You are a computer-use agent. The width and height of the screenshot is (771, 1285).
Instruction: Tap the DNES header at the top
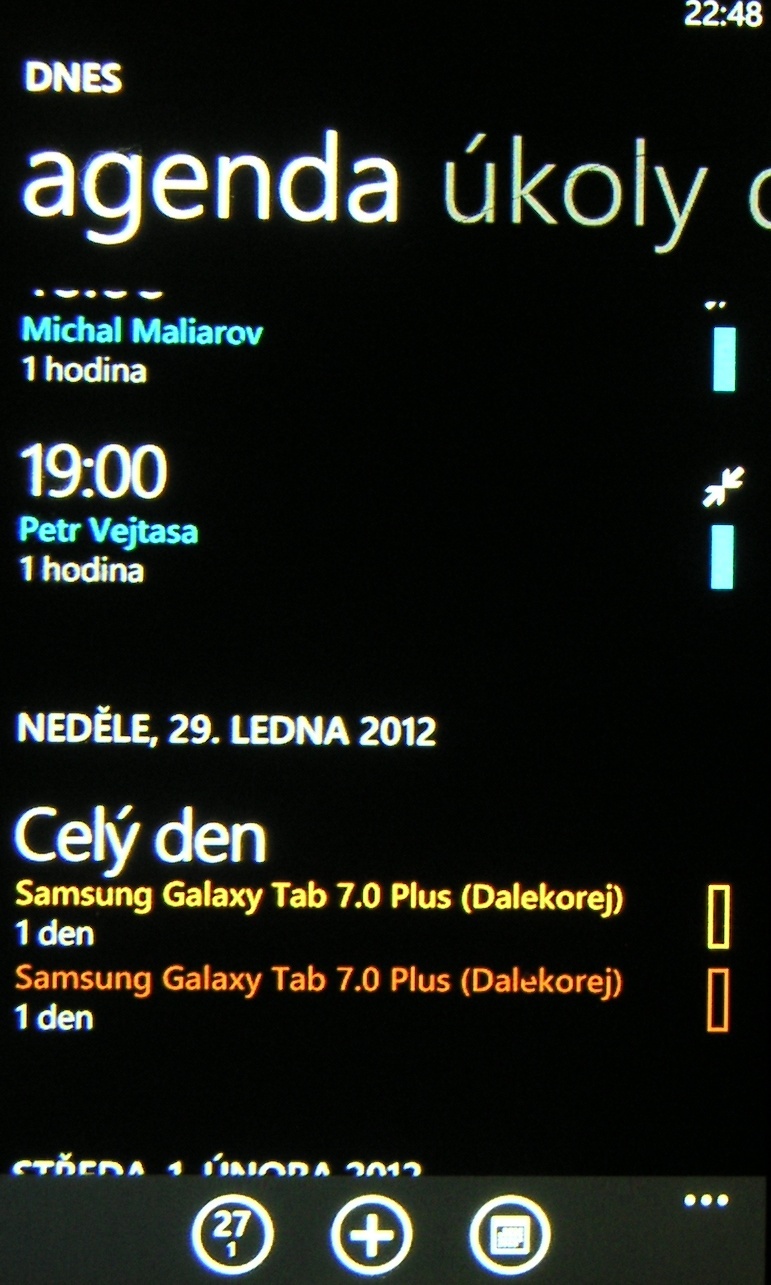coord(73,79)
